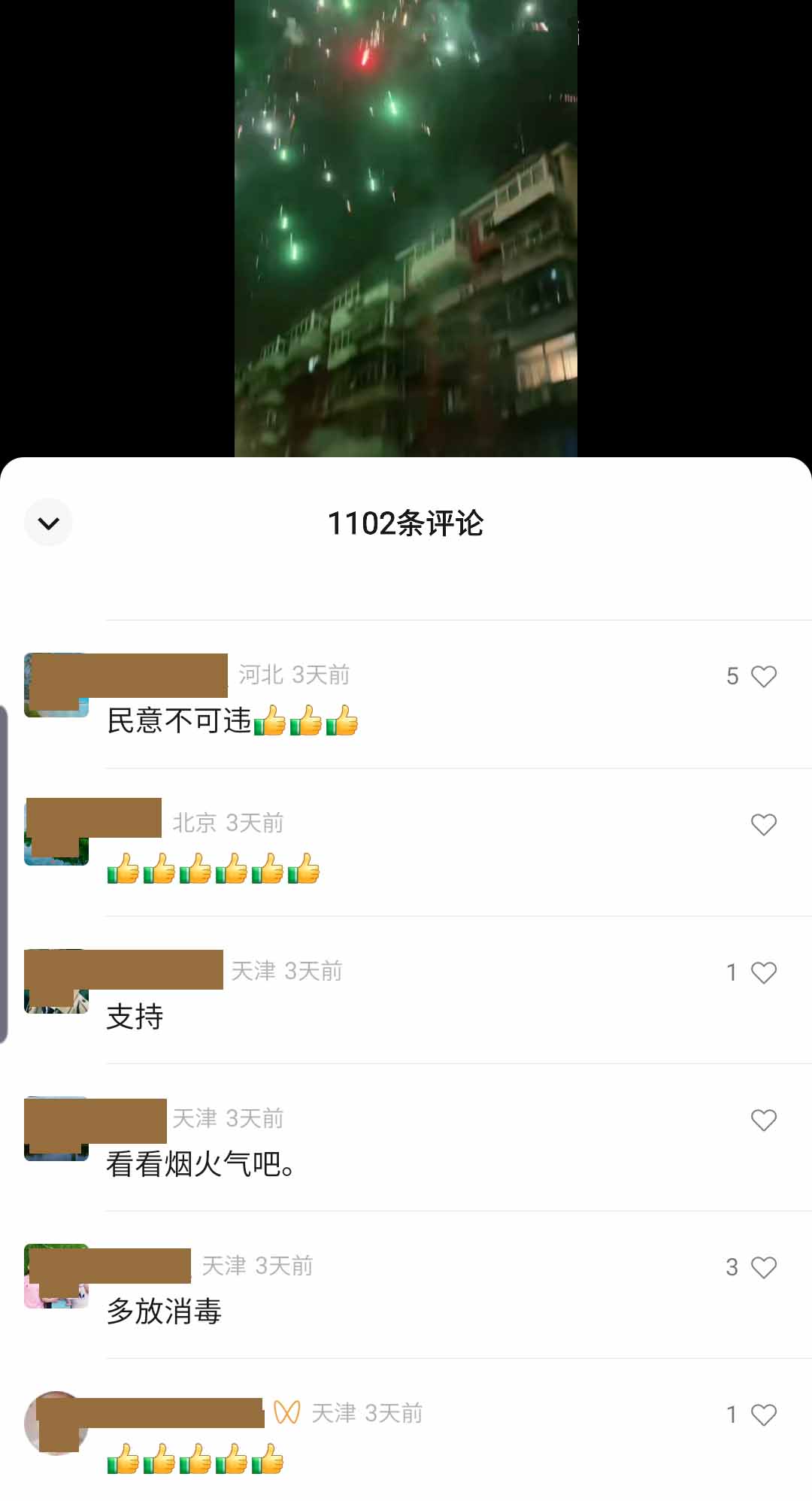Open avatar of the 民意不可违 commenter
Viewport: 812px width, 1501px height.
click(x=56, y=685)
